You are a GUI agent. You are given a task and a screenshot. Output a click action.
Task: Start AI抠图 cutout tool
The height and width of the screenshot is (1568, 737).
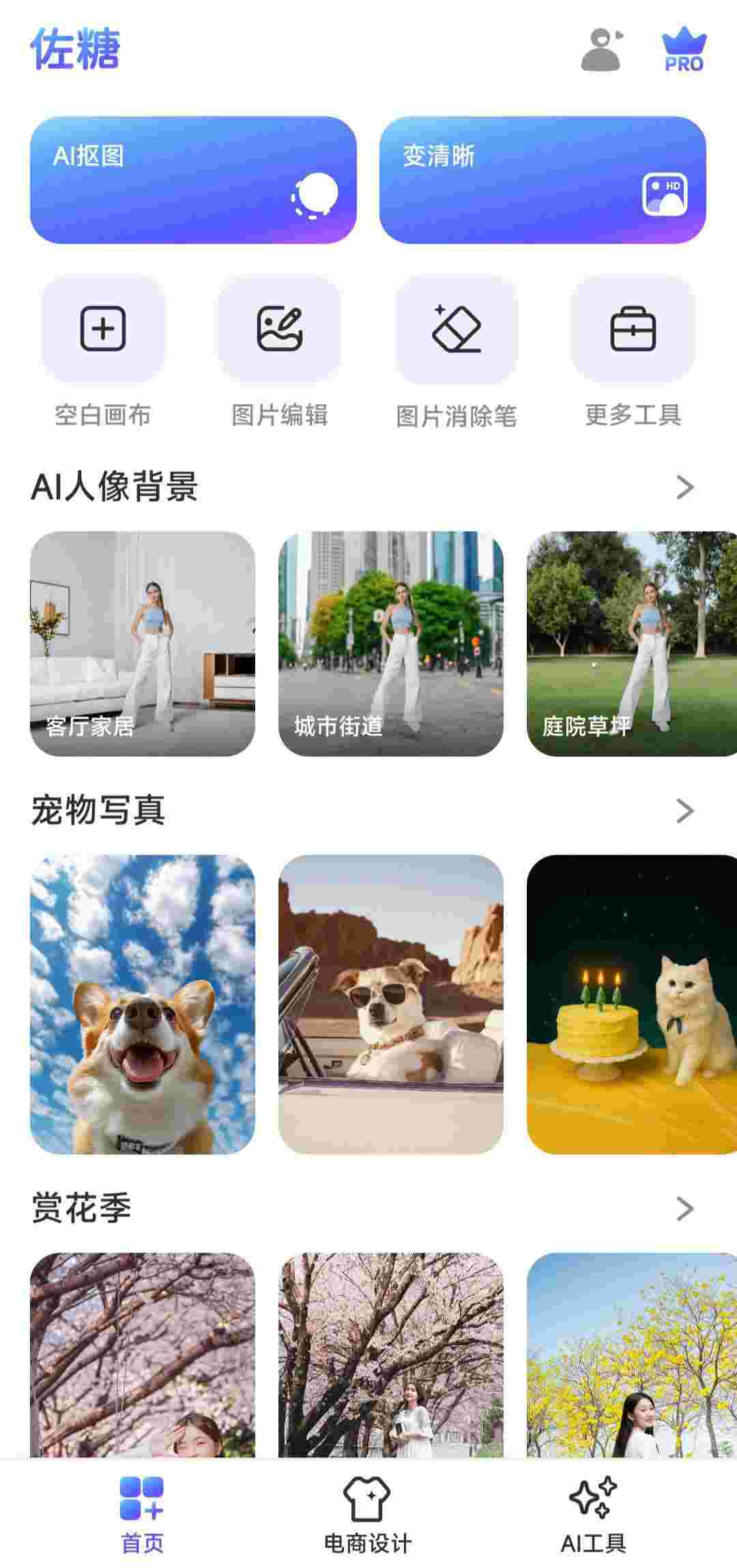[x=193, y=180]
